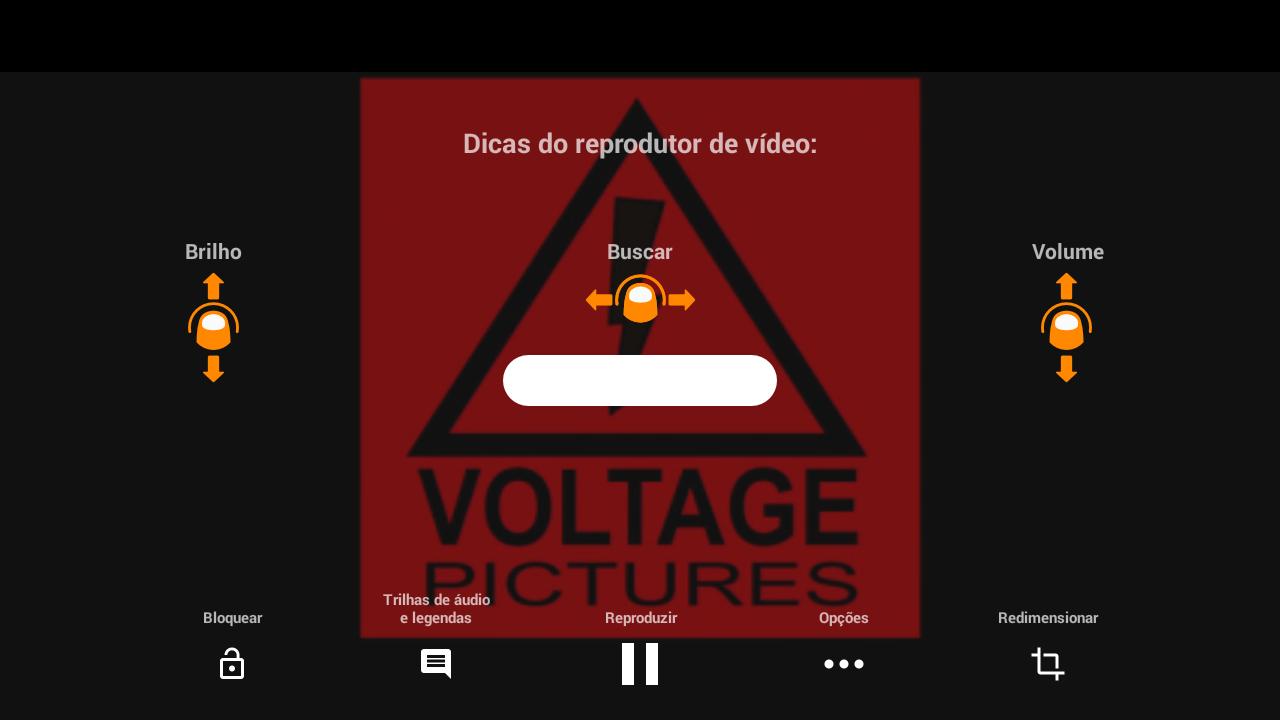Open the Opções three-dot menu
This screenshot has width=1280, height=720.
tap(844, 663)
